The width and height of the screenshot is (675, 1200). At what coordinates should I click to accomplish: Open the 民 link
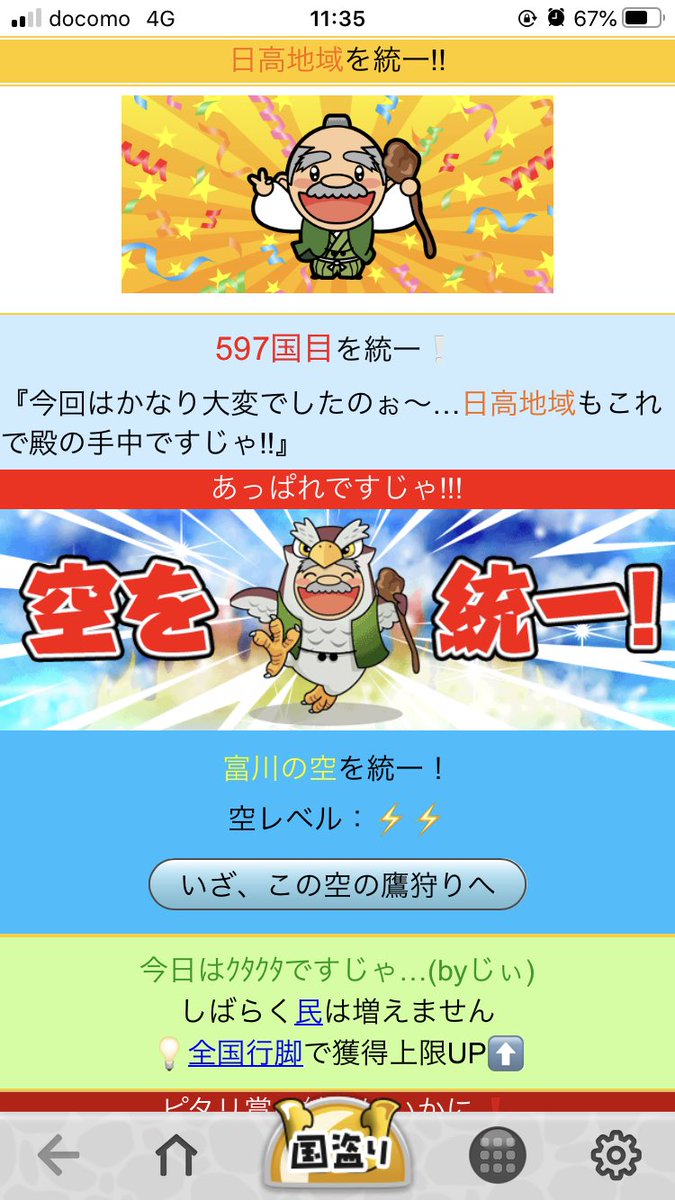[x=308, y=1011]
